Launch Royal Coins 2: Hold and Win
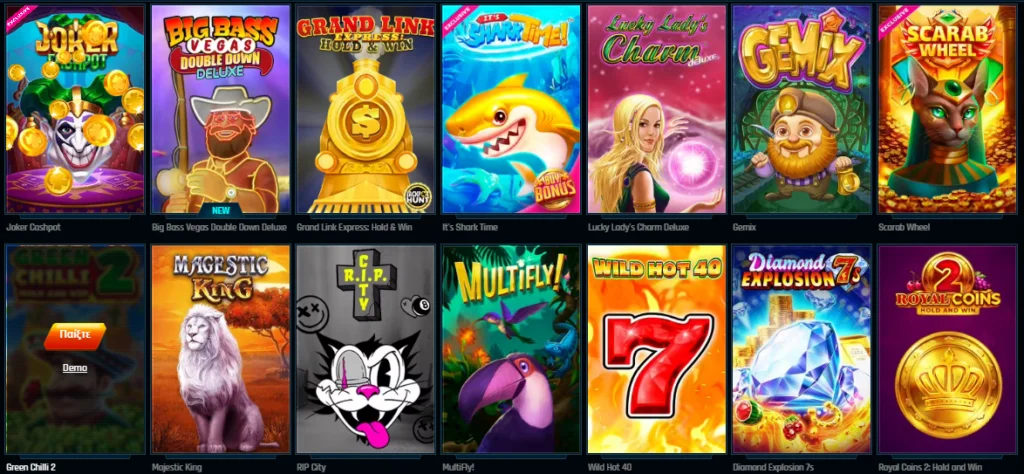Screen dimensions: 1024x474 click(x=946, y=348)
